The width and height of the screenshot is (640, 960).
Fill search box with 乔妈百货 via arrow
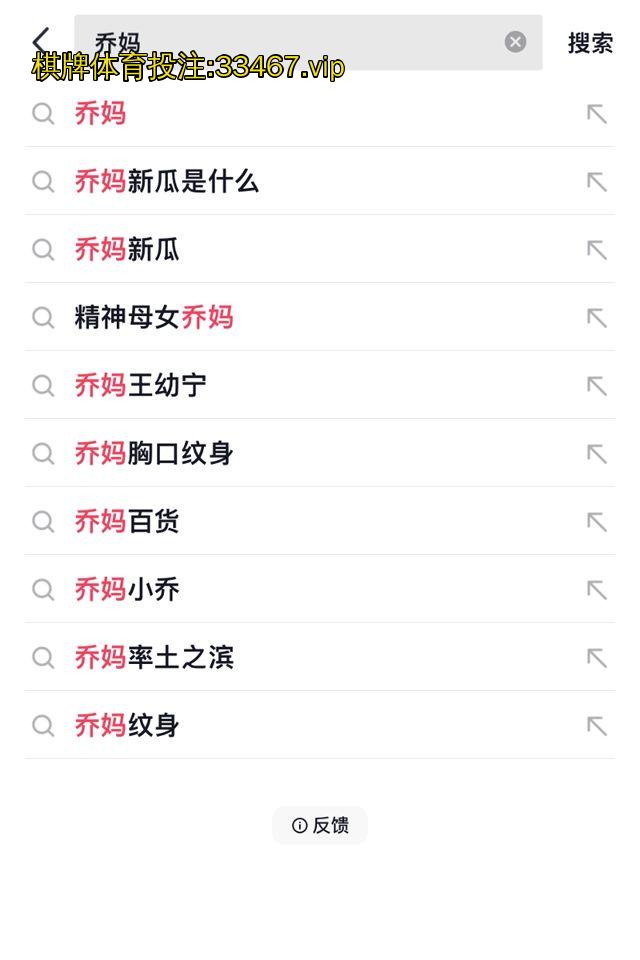597,521
